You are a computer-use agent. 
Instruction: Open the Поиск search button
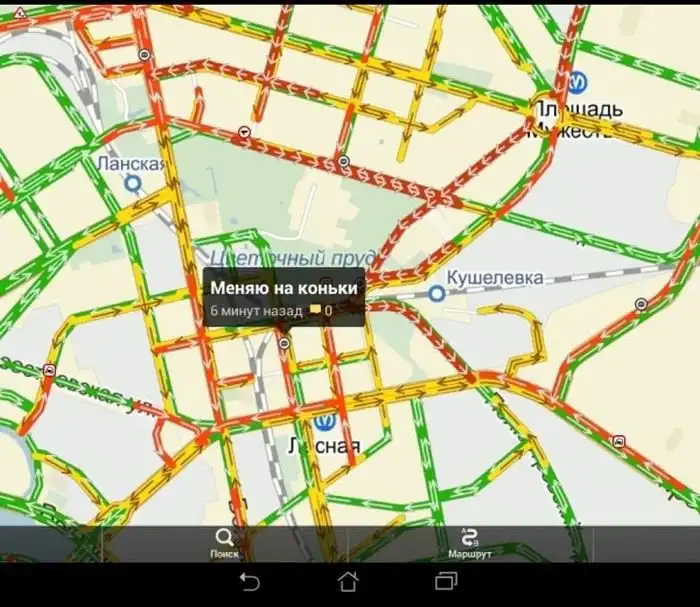tap(224, 543)
